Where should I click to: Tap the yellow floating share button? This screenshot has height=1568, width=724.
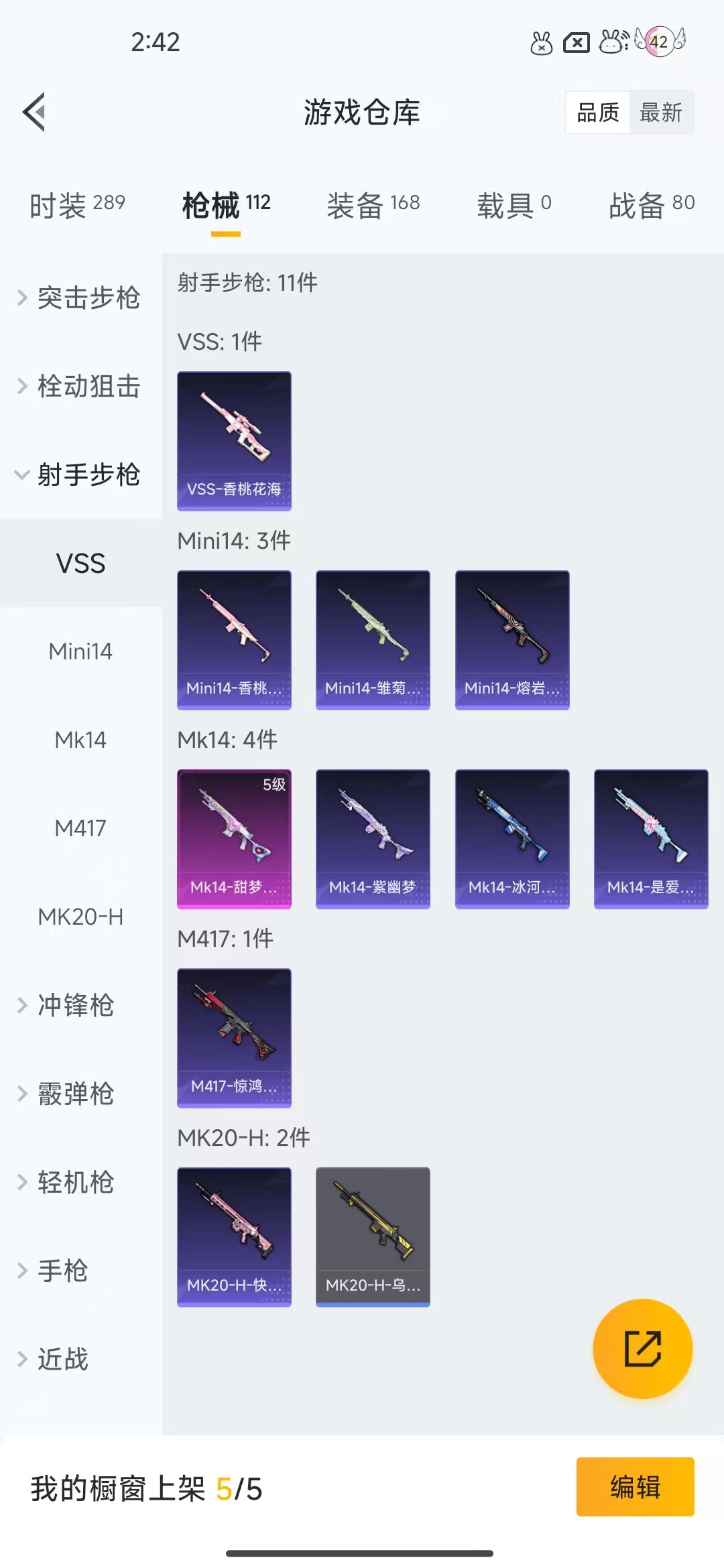642,1348
